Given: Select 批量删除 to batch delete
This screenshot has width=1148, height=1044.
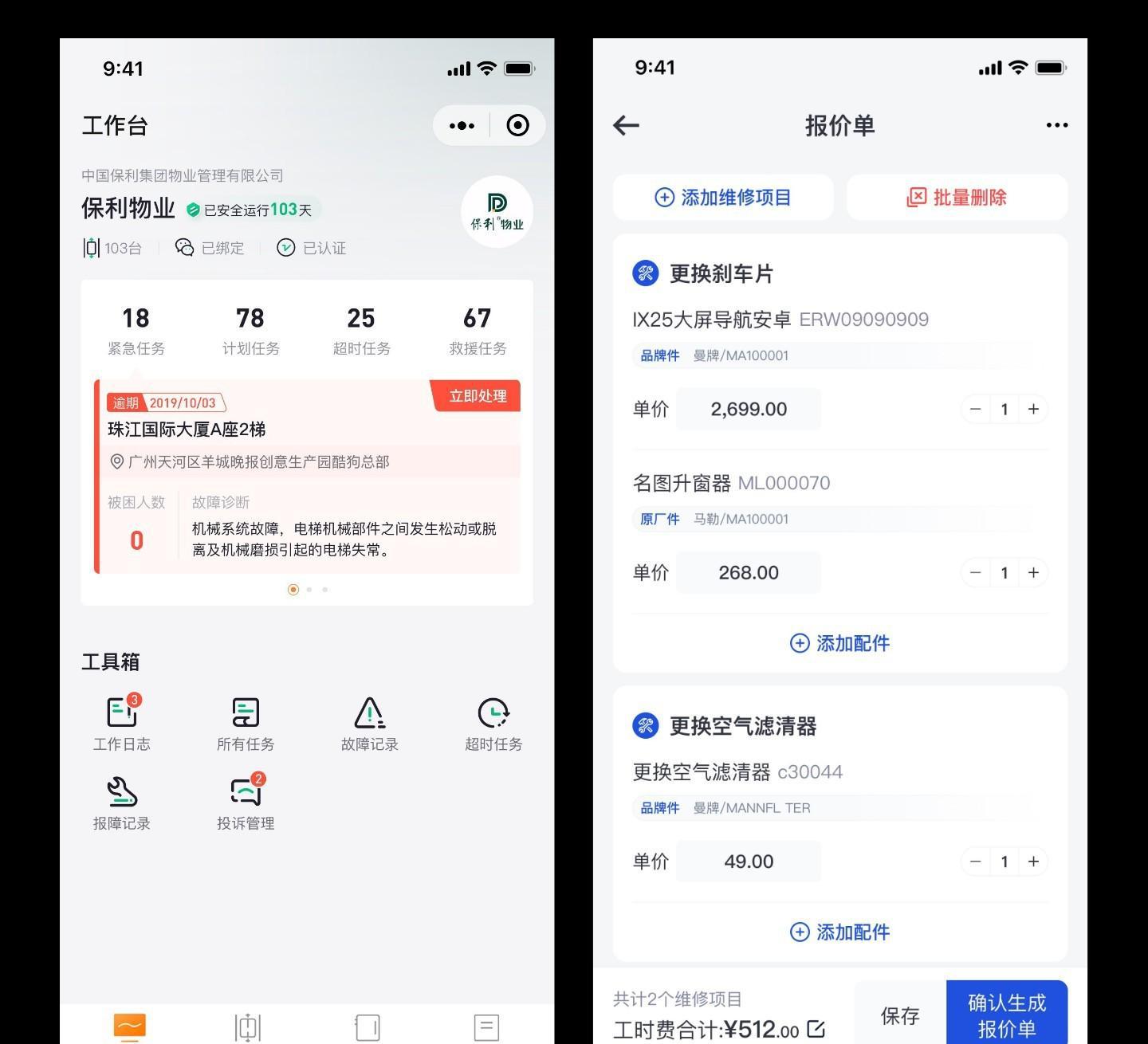Looking at the screenshot, I should click(957, 198).
